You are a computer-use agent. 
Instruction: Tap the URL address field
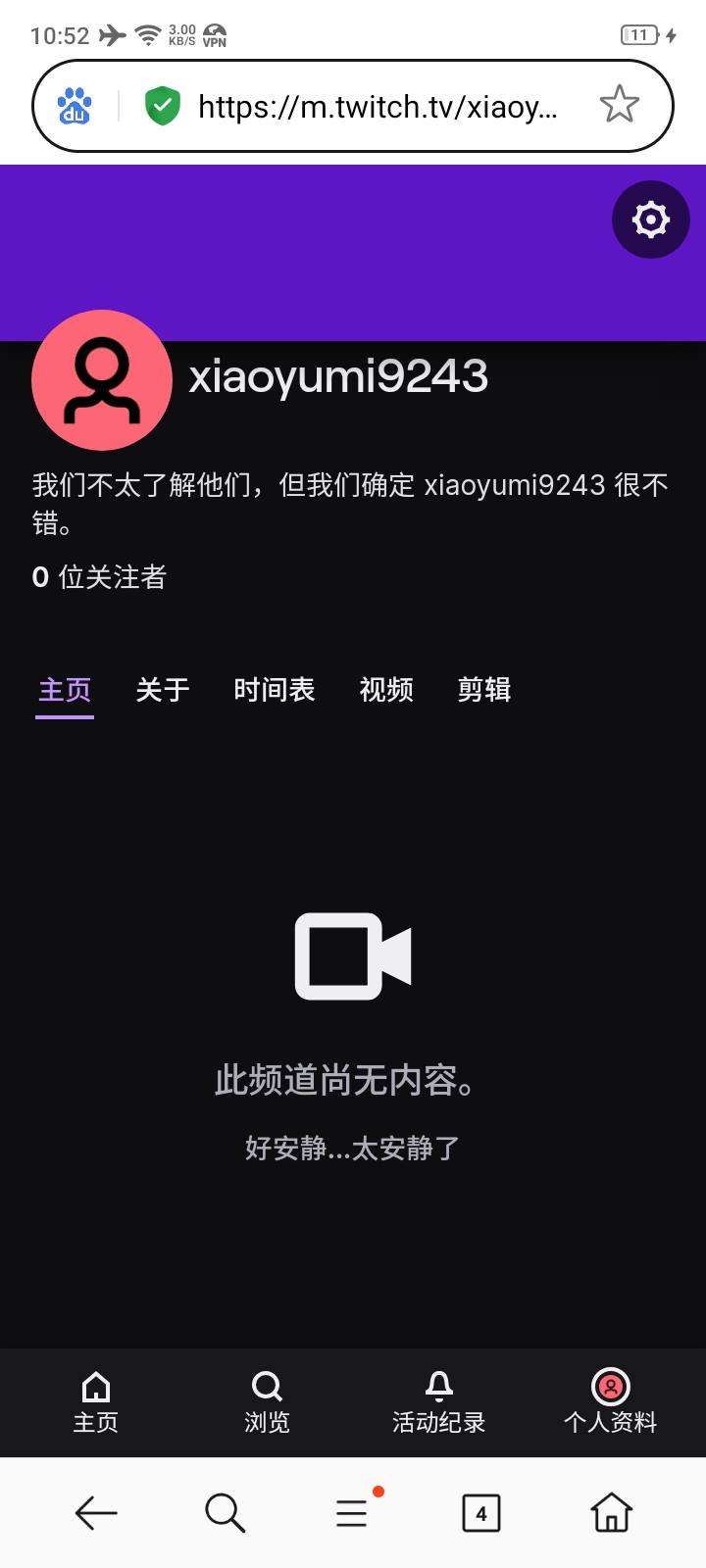(378, 106)
